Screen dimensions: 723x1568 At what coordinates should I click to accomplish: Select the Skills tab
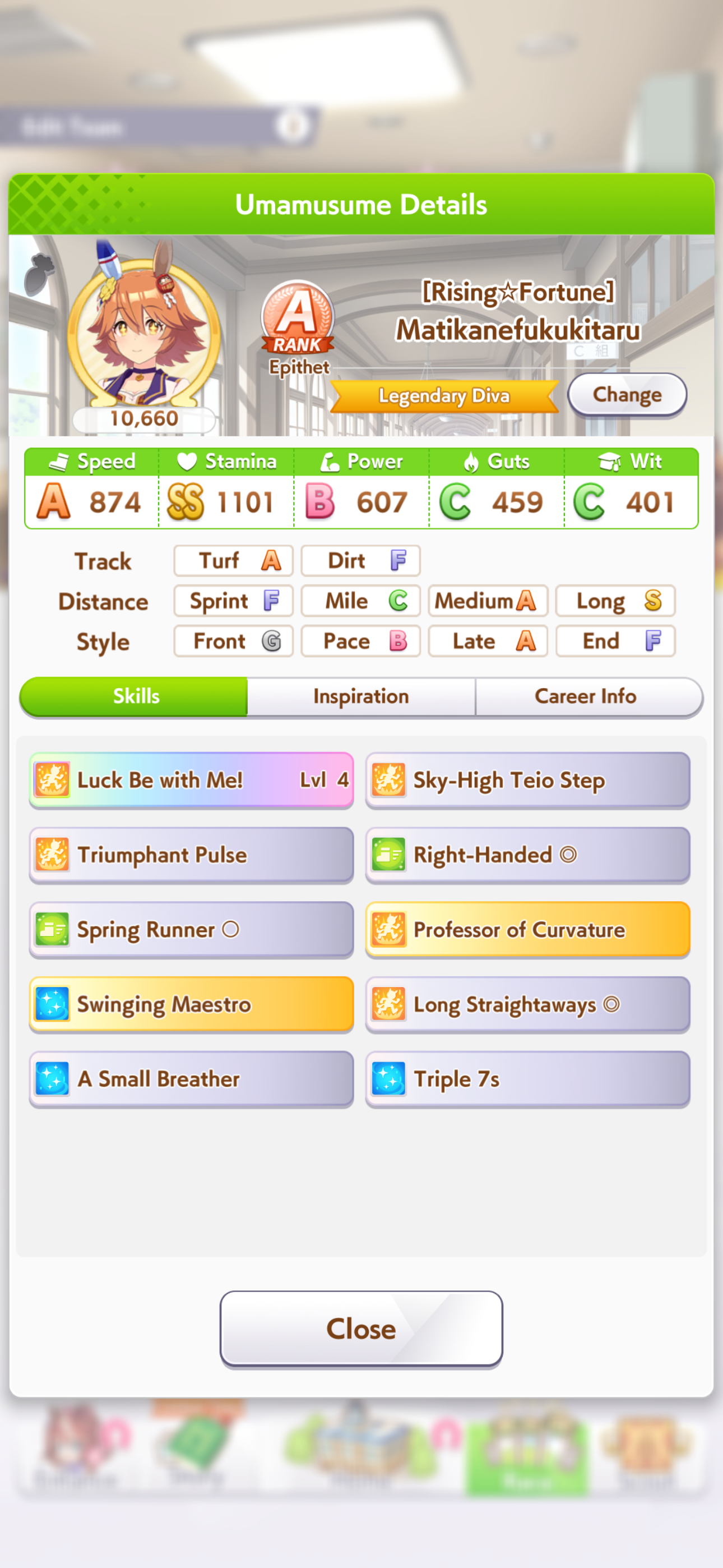coord(135,697)
